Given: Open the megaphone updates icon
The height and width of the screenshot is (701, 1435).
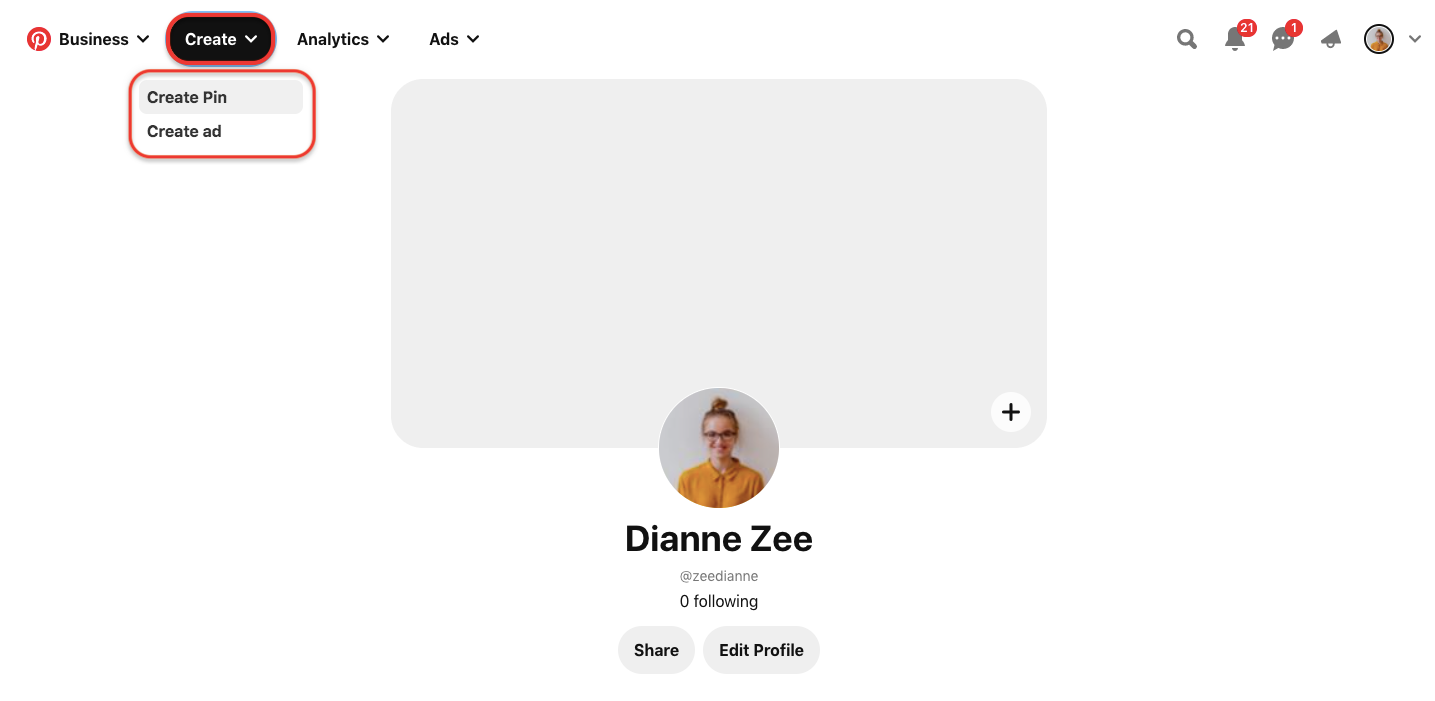Looking at the screenshot, I should pos(1330,39).
